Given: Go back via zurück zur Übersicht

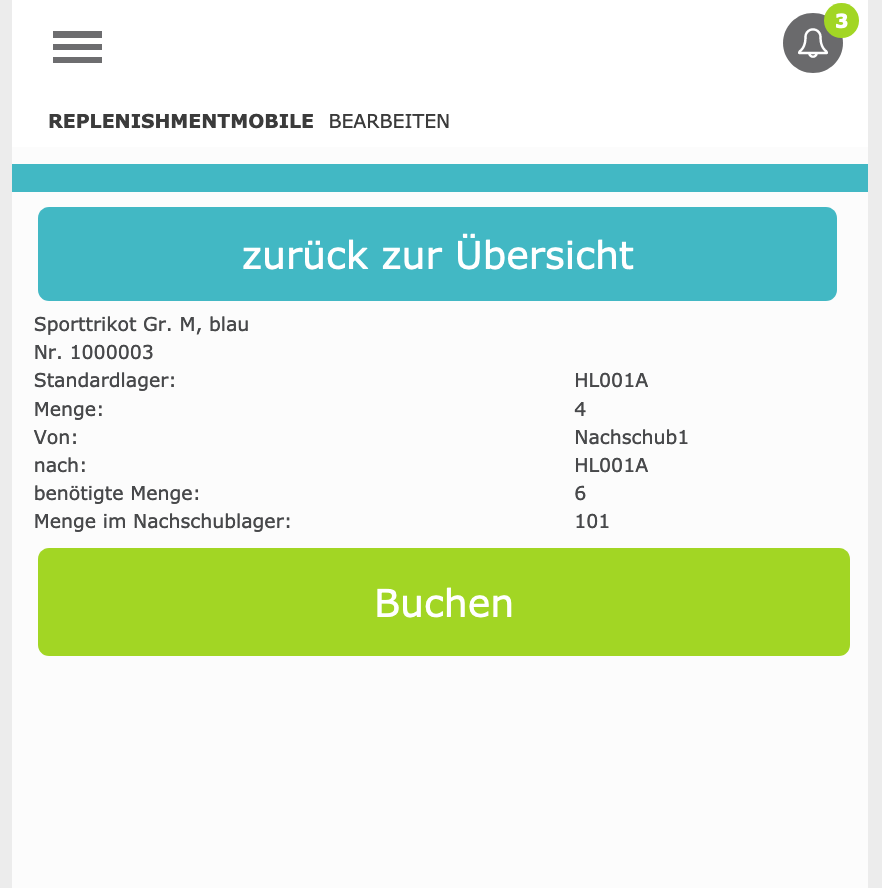Looking at the screenshot, I should 437,254.
